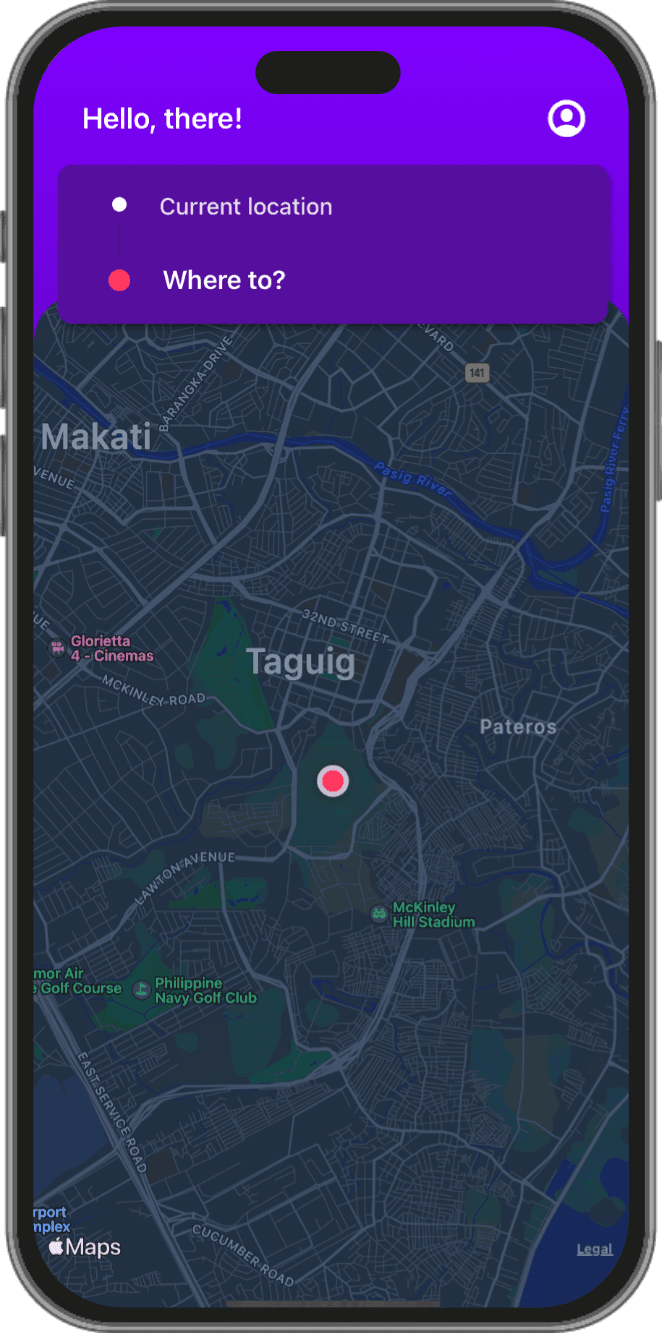The image size is (662, 1333).
Task: Select the red location pin on the map
Action: (333, 781)
